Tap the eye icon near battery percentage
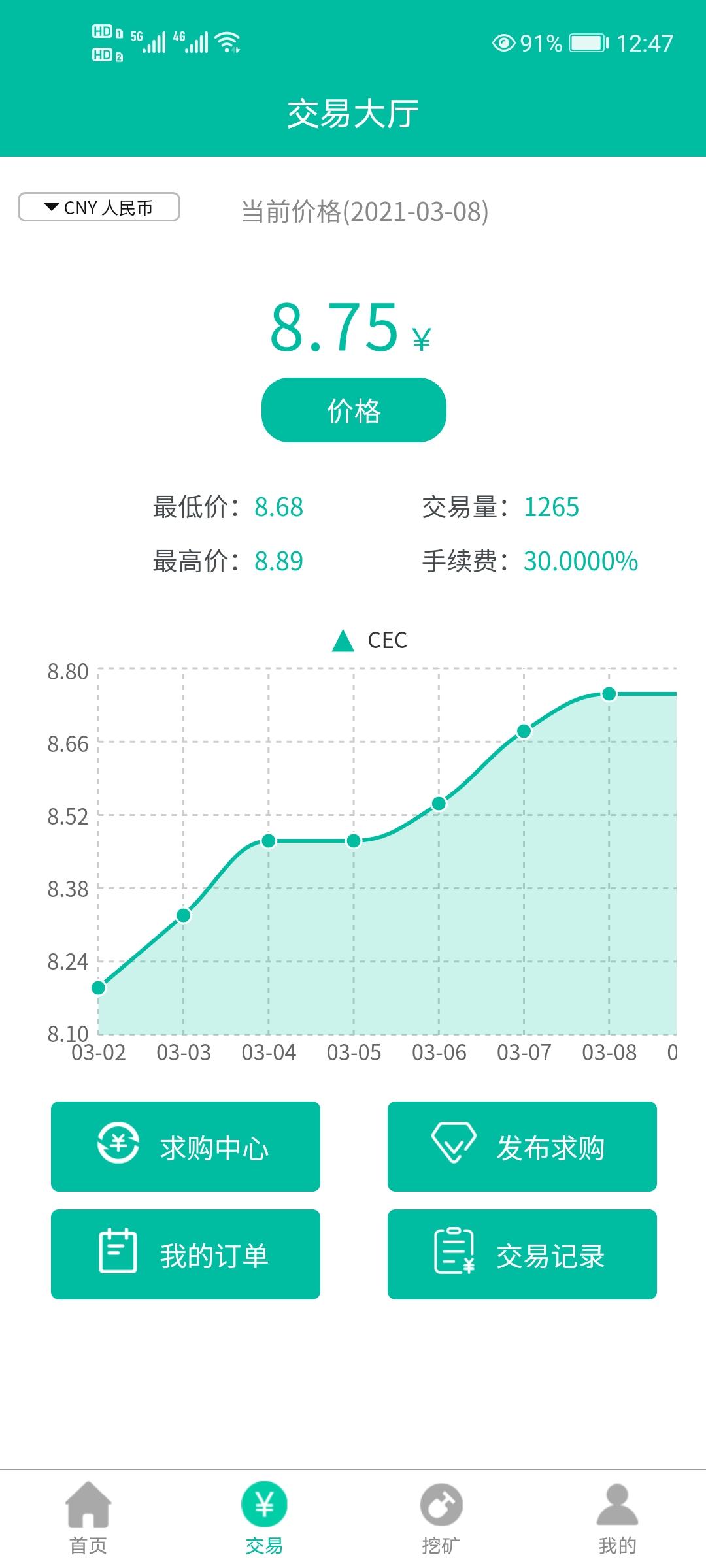This screenshot has height=1568, width=706. pyautogui.click(x=505, y=42)
